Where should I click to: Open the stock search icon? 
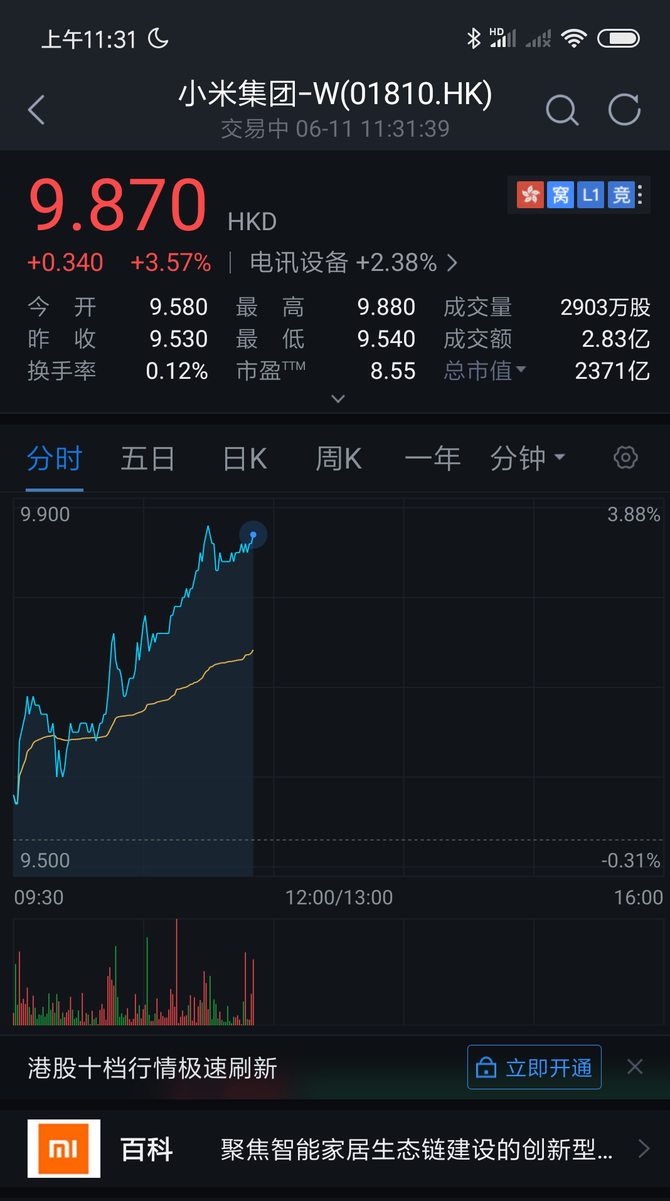pos(562,110)
